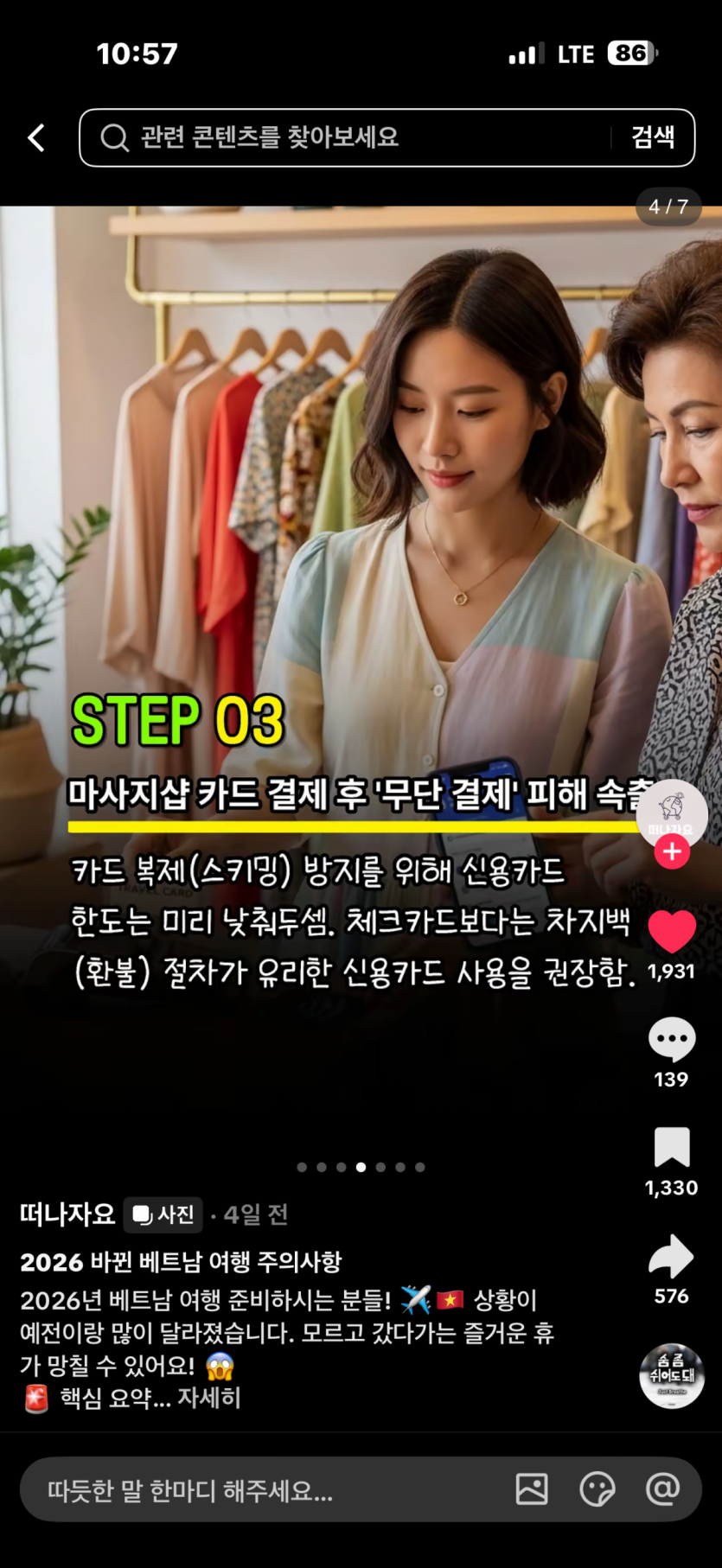The height and width of the screenshot is (1568, 722).
Task: Mention someone with the @ icon
Action: (x=662, y=1489)
